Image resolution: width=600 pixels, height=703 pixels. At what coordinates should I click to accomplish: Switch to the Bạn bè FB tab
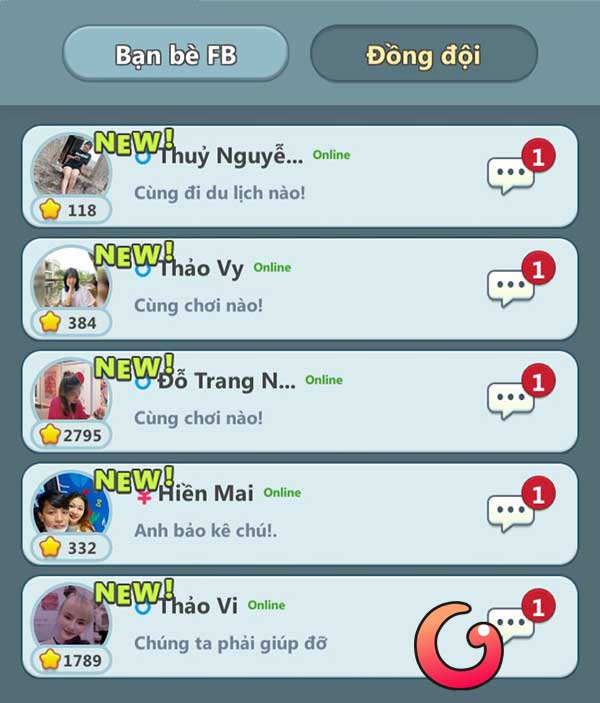[x=175, y=54]
